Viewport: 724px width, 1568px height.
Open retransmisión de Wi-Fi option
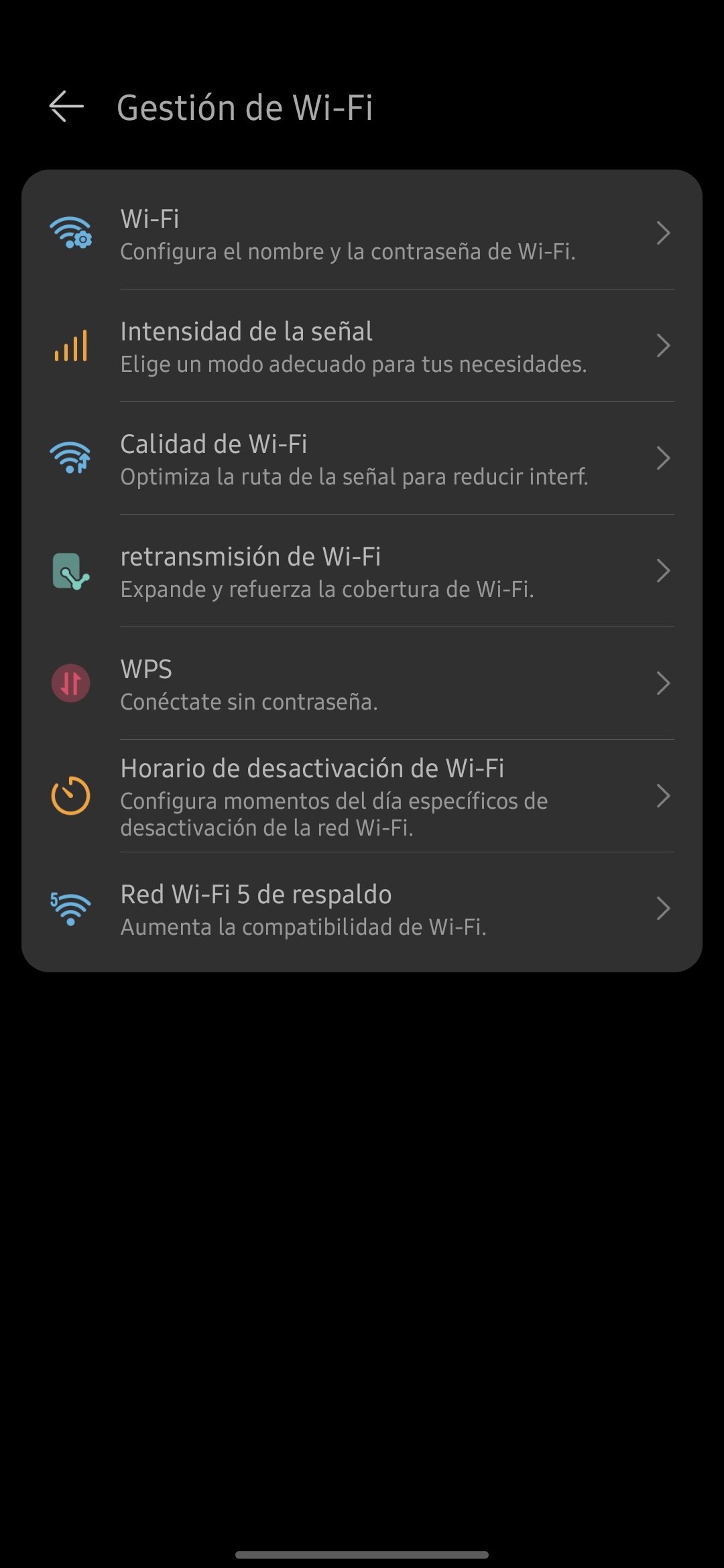362,572
